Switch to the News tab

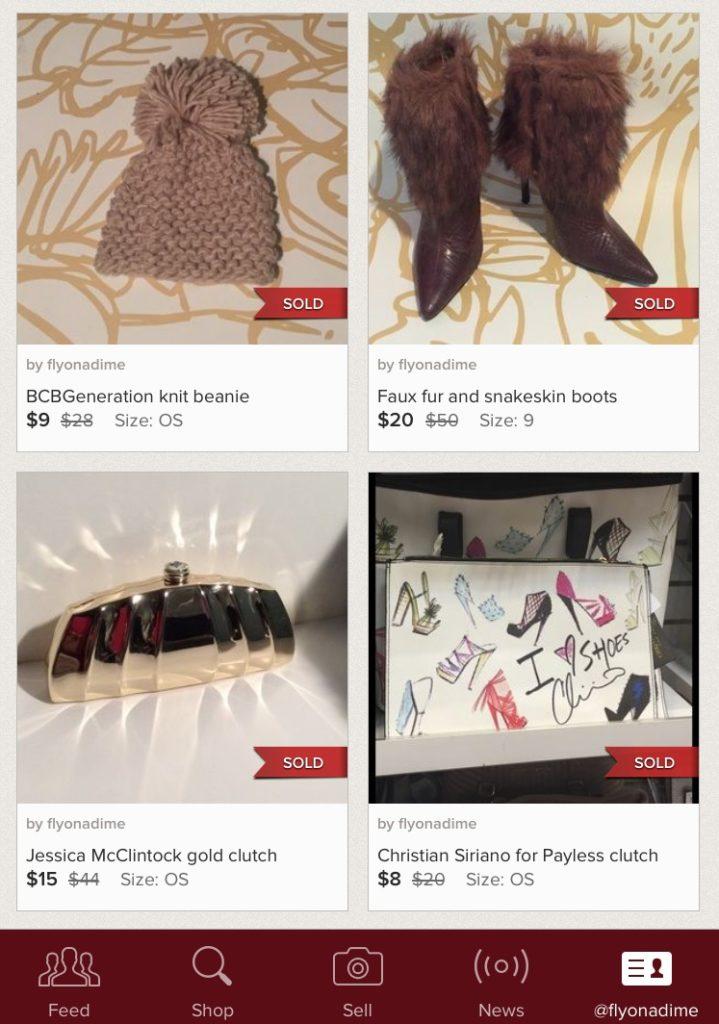pos(501,980)
